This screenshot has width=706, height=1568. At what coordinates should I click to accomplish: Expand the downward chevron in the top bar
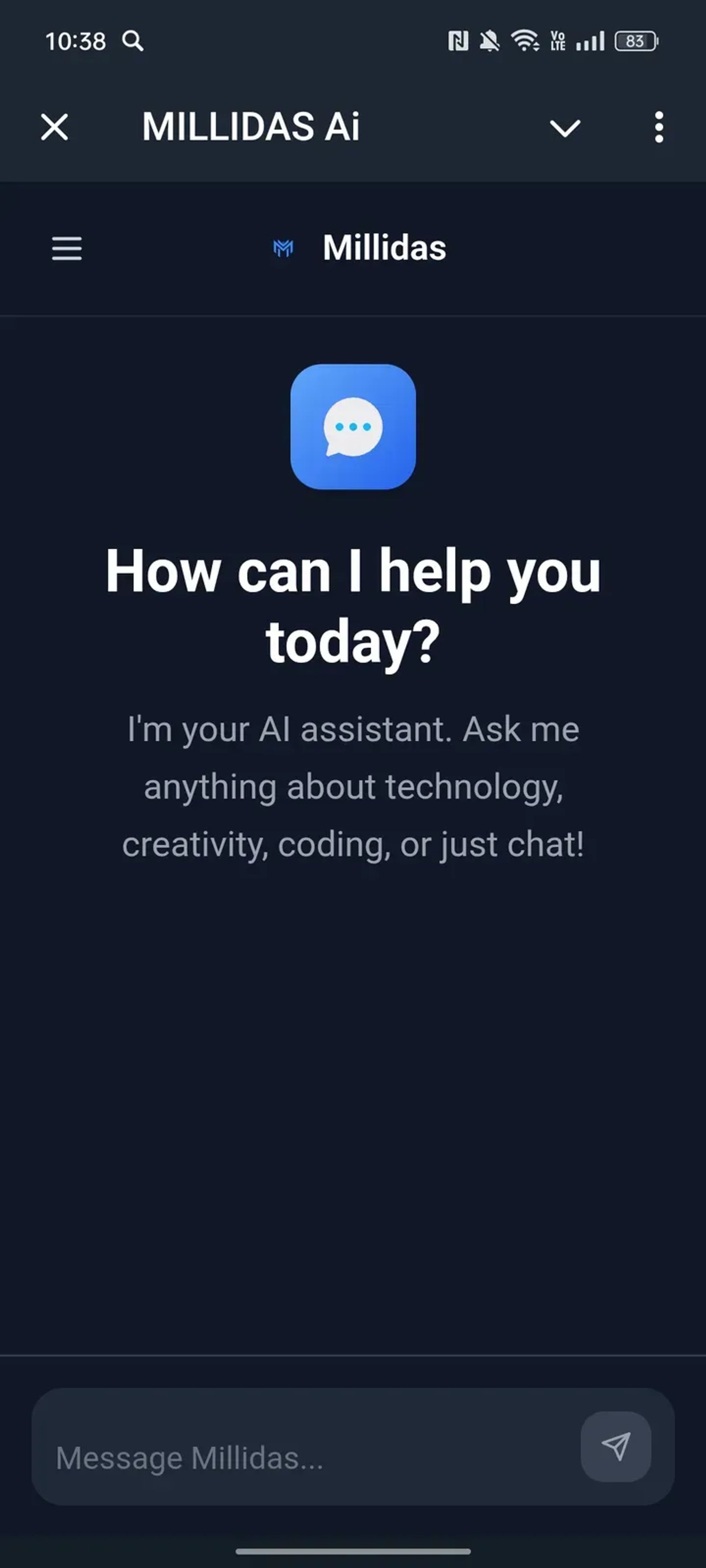[x=565, y=128]
